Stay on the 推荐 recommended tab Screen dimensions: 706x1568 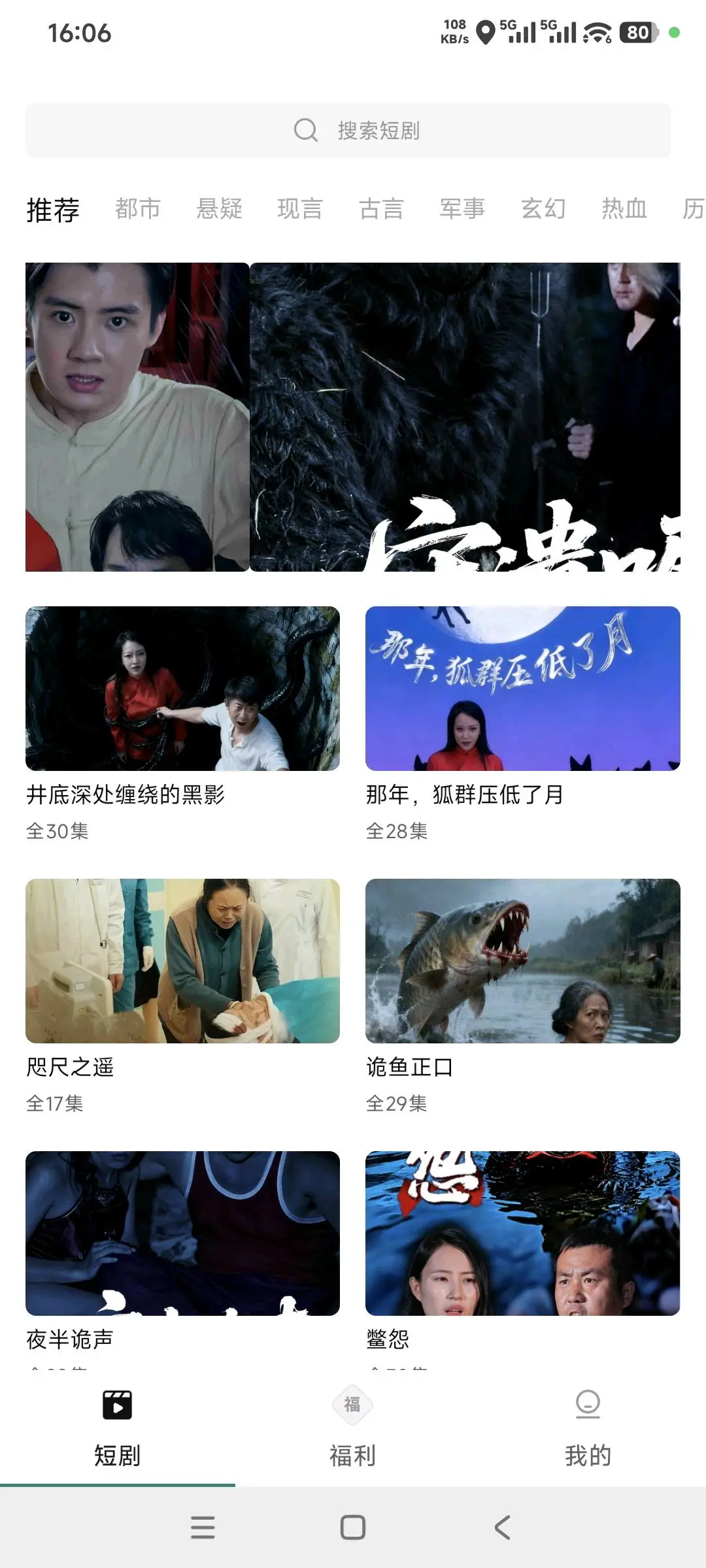[x=52, y=210]
